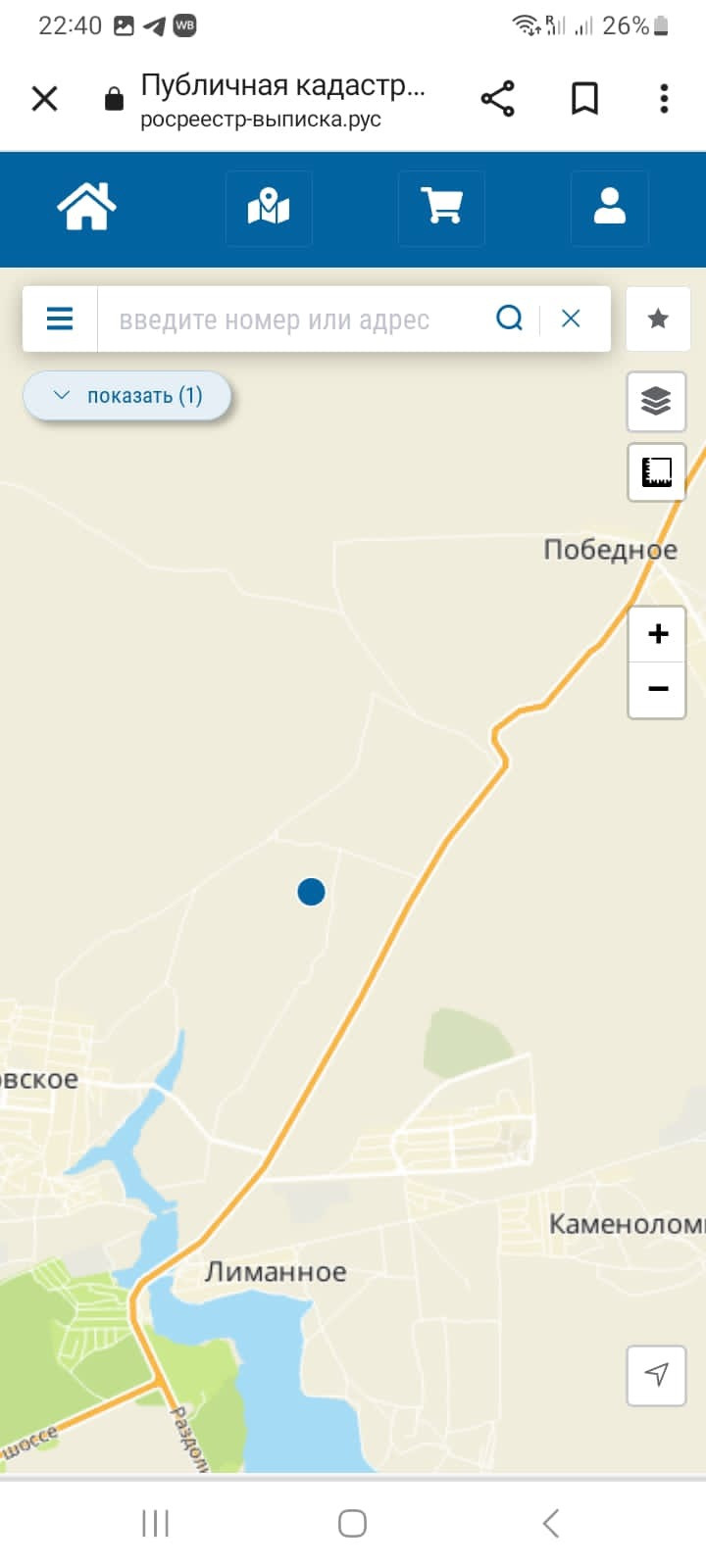Expand the "показать (1)" results chip
This screenshot has height=1568, width=706.
coord(127,396)
